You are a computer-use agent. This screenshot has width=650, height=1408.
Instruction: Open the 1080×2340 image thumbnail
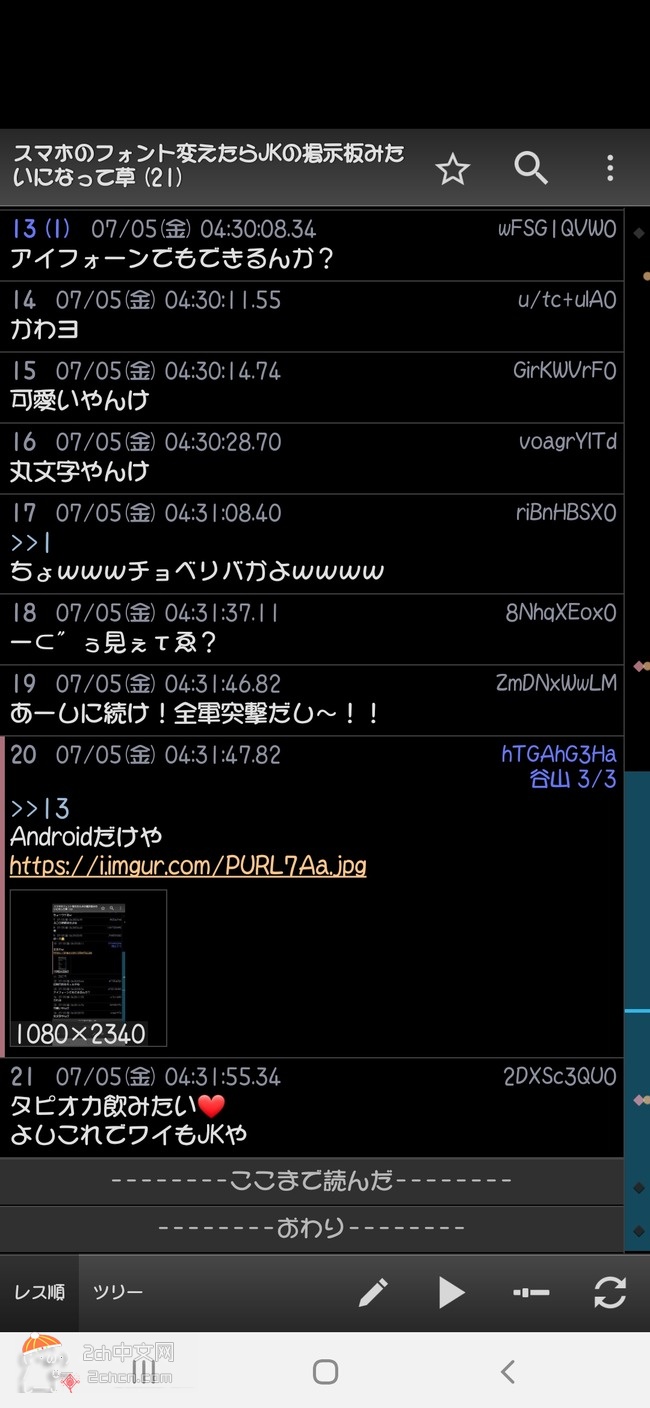point(88,968)
